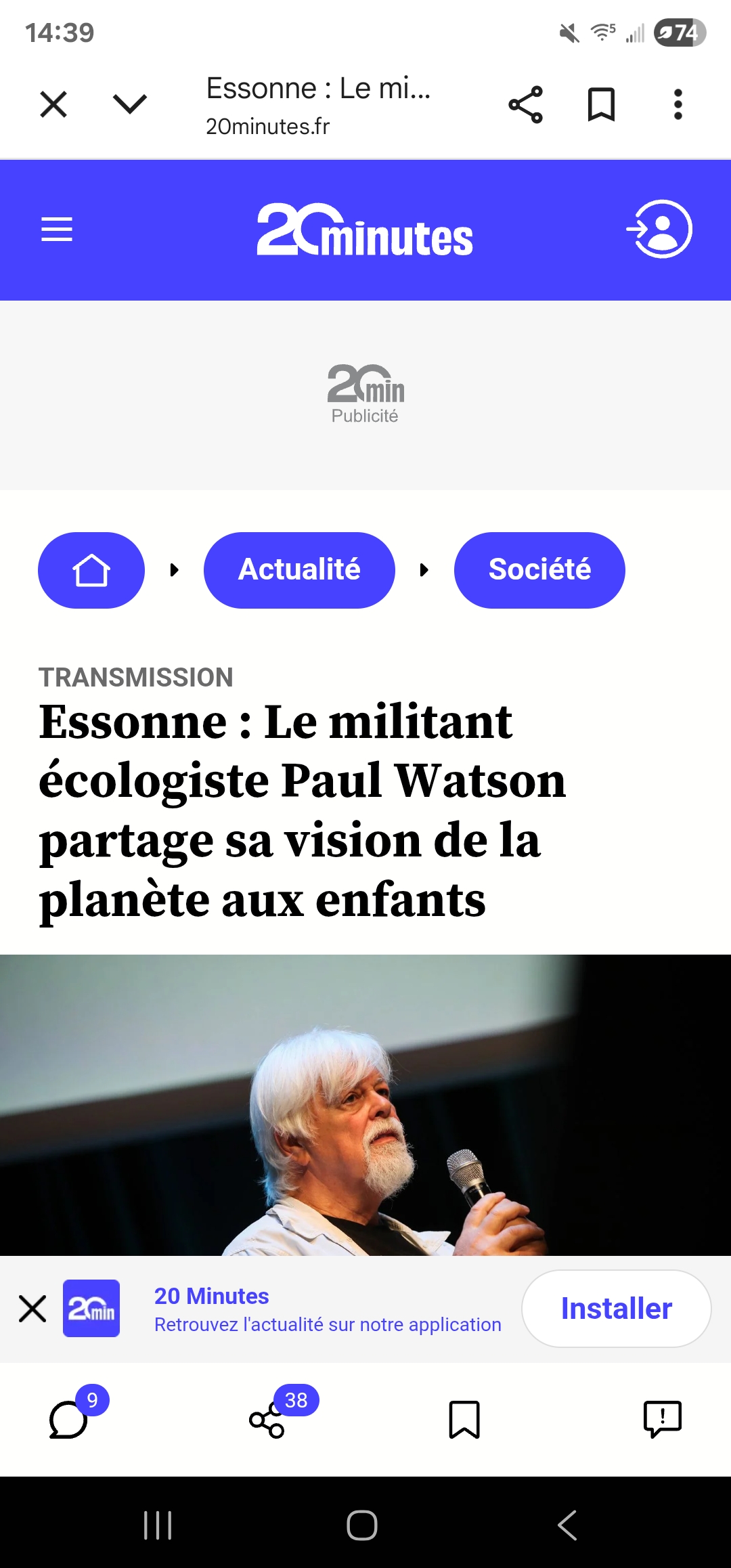Save the article with the bottom bookmark

(464, 1419)
